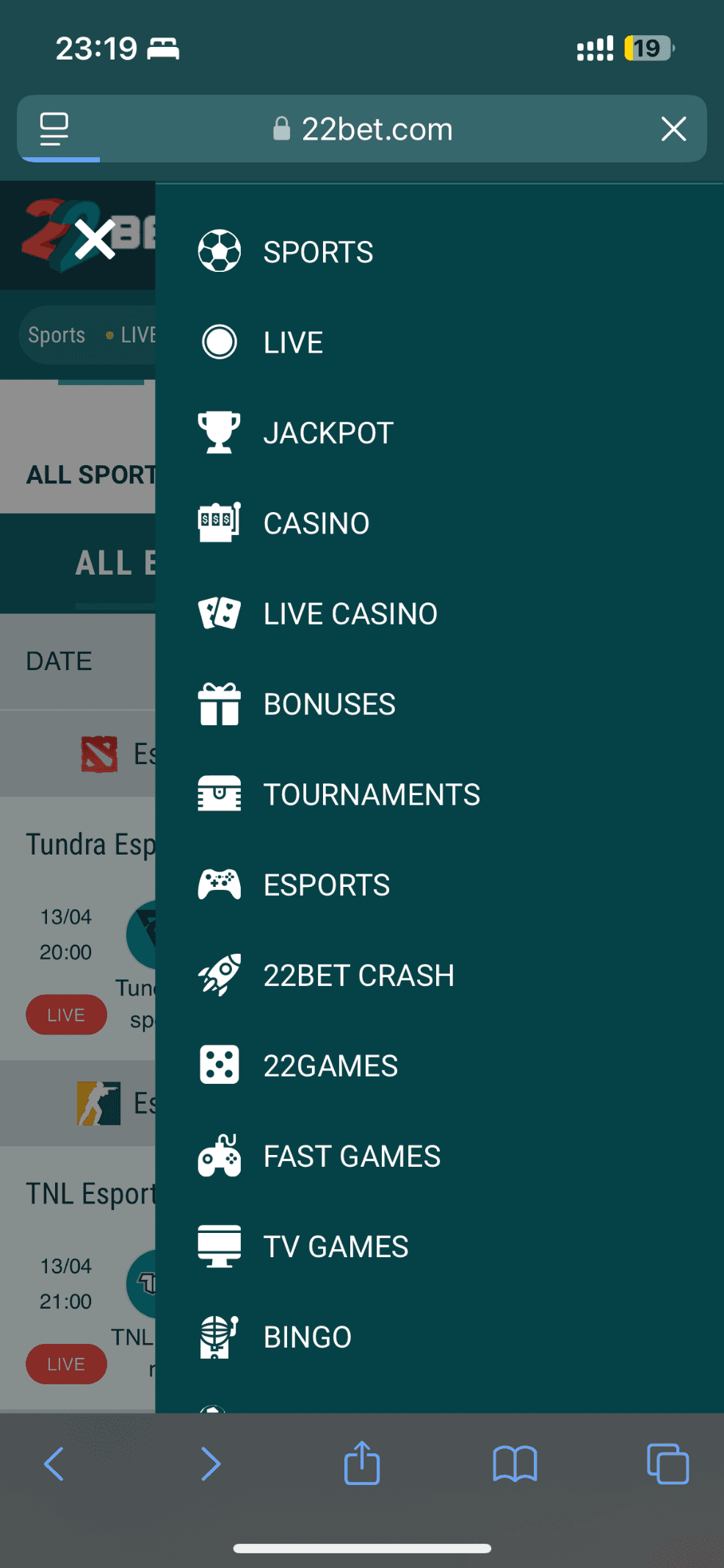Select the Counter-Strike game icon
Screen dimensions: 724x1568
pos(99,1103)
